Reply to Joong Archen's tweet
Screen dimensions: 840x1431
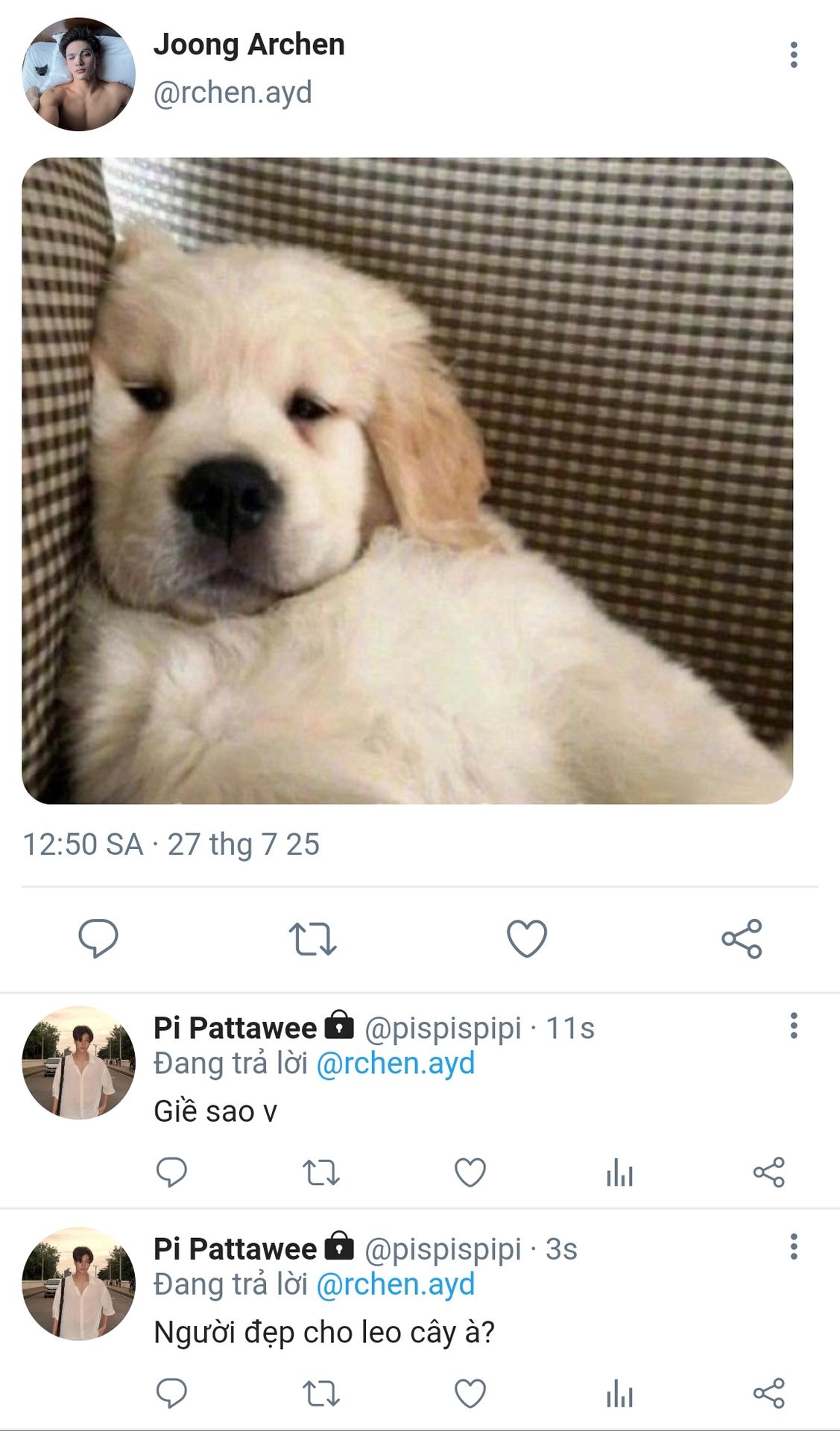[x=98, y=938]
